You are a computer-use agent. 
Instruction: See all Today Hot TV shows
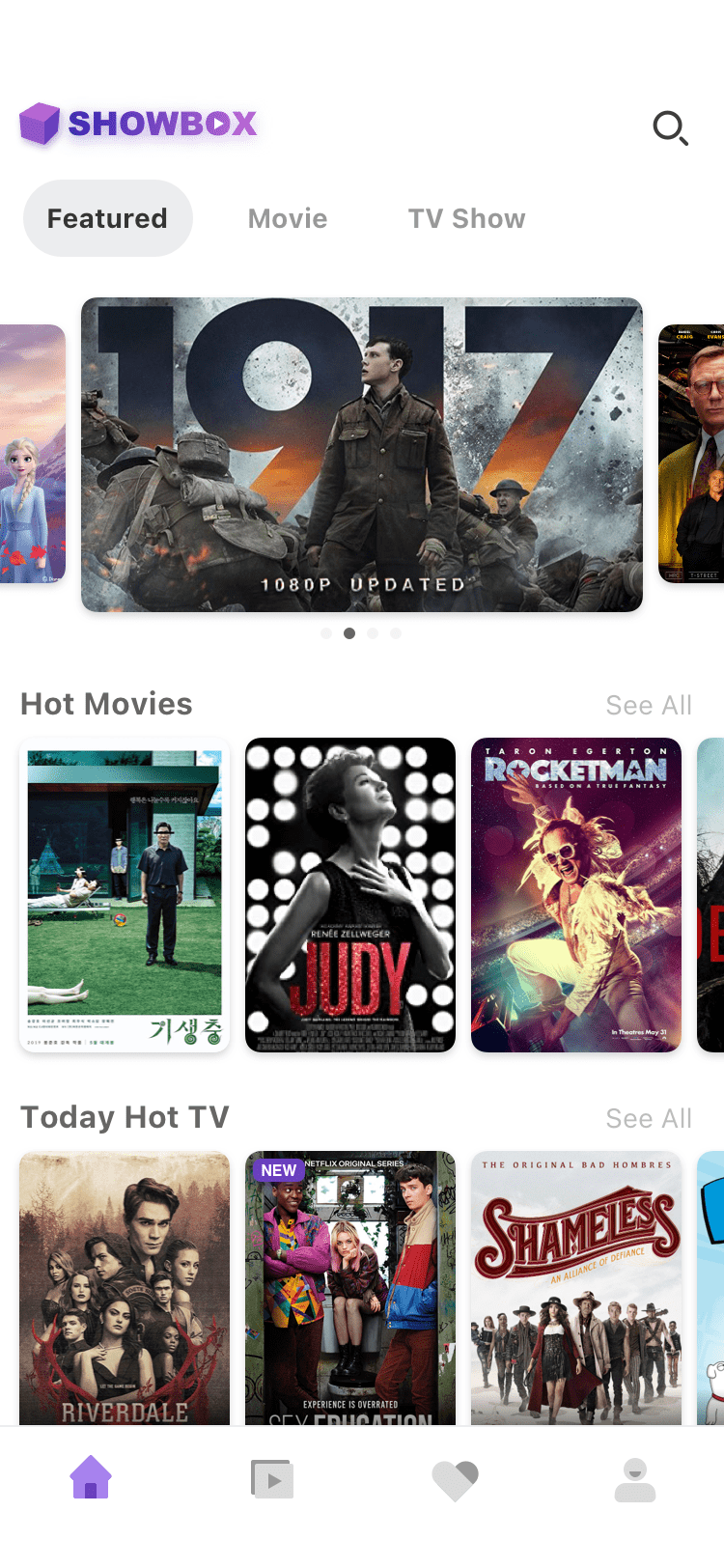tap(649, 1119)
